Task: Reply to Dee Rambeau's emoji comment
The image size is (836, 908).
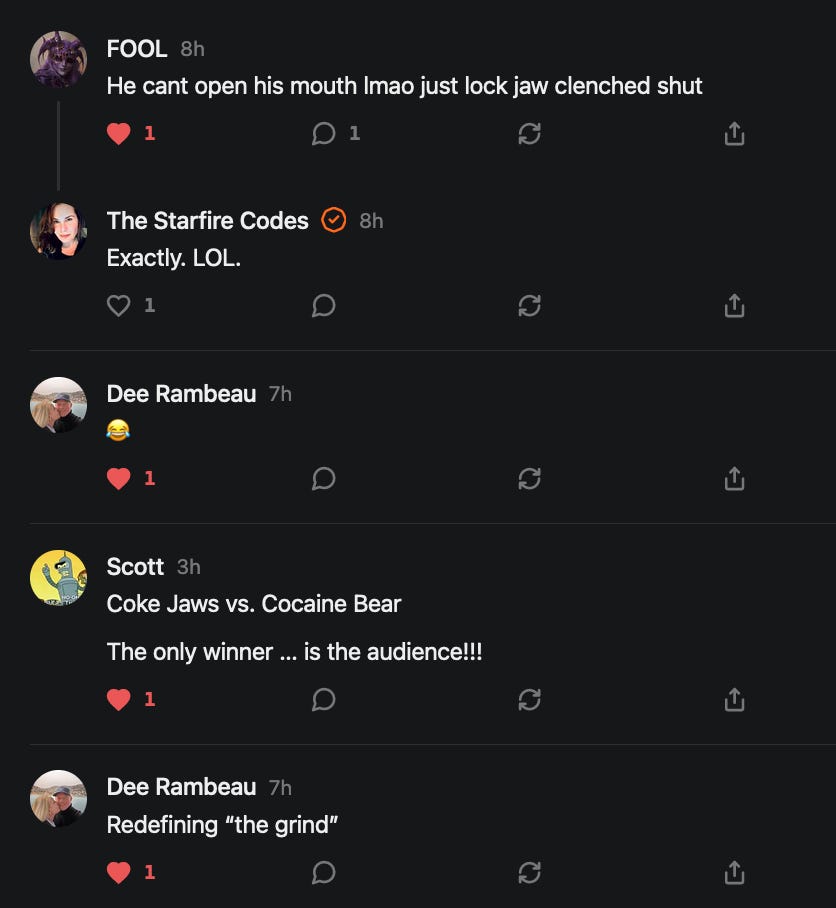Action: click(324, 478)
